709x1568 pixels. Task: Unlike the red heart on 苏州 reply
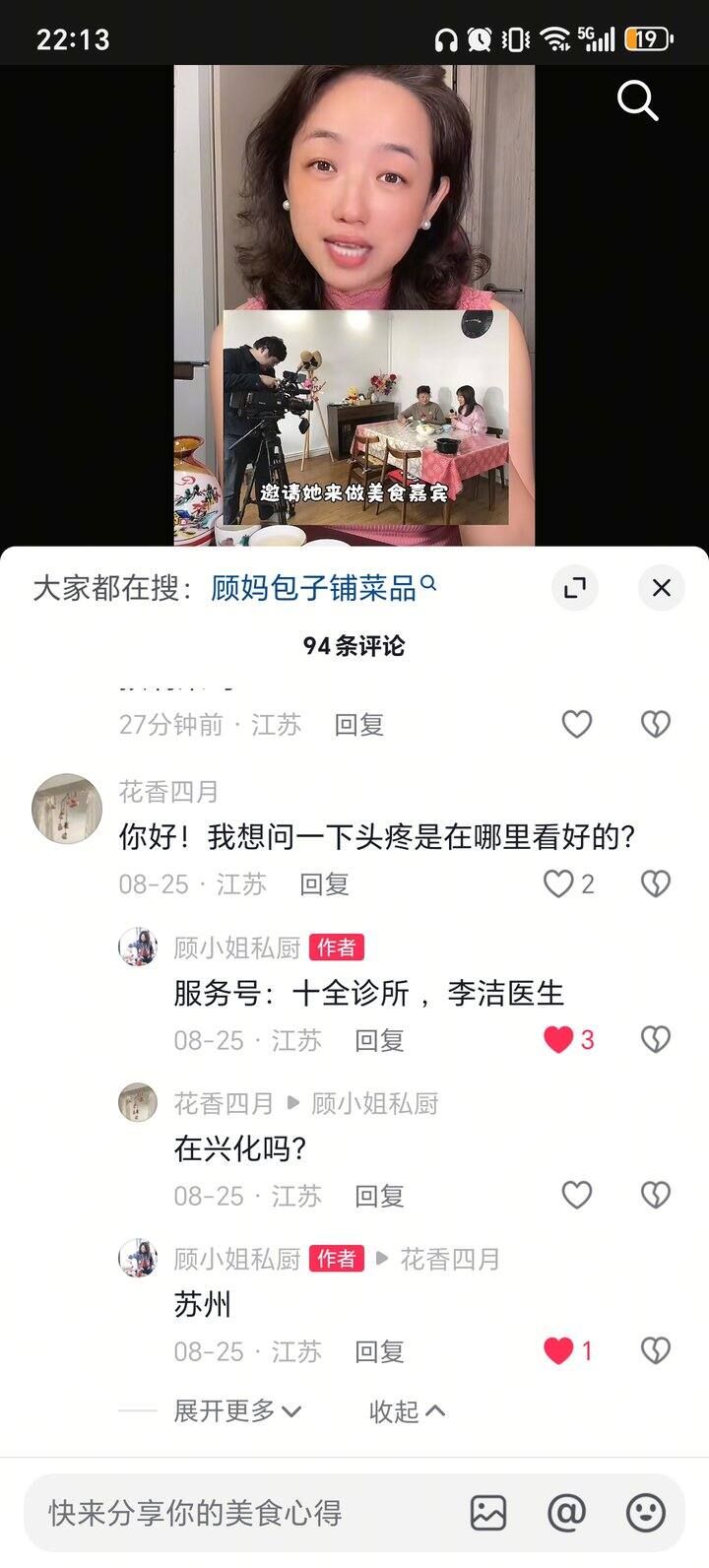[558, 1350]
